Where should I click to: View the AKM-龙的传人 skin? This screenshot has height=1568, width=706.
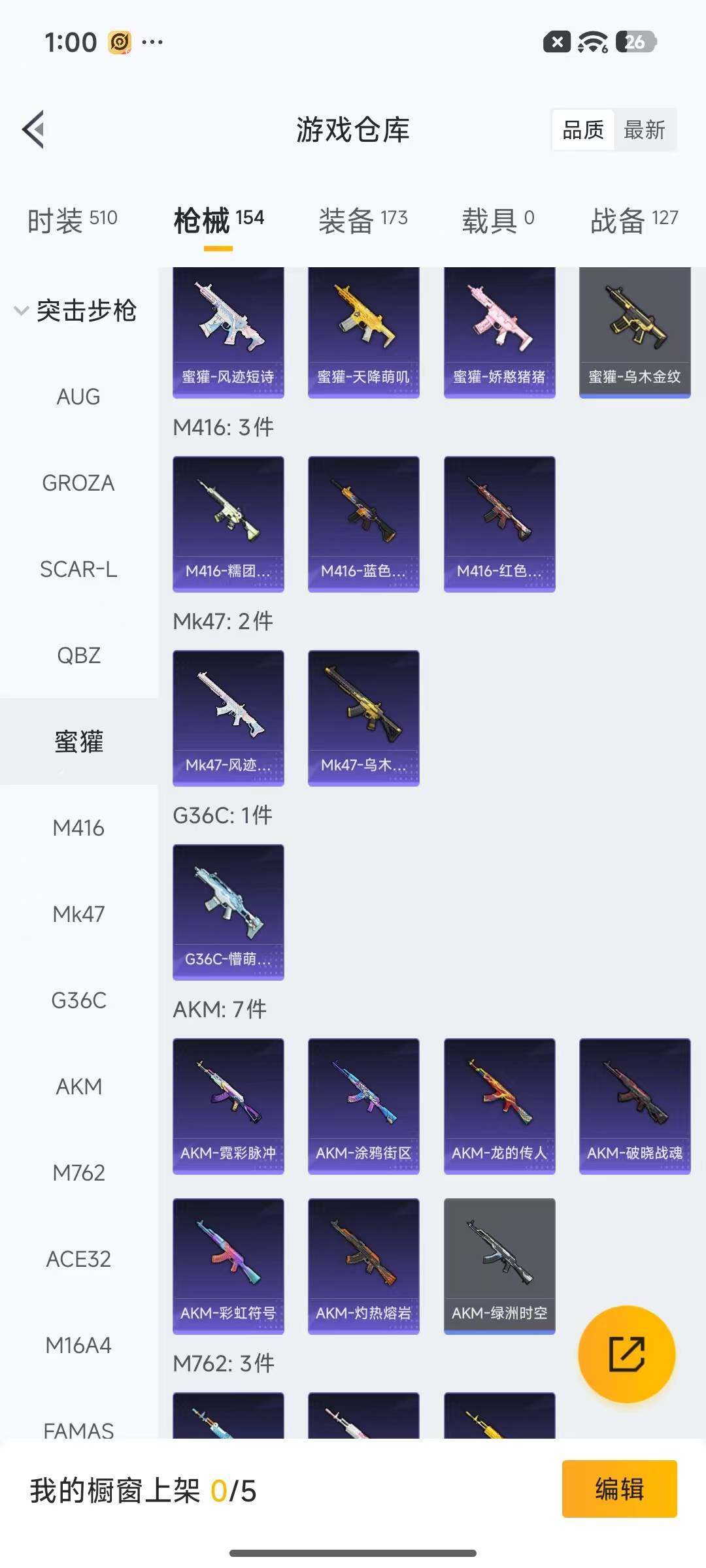(x=499, y=1105)
